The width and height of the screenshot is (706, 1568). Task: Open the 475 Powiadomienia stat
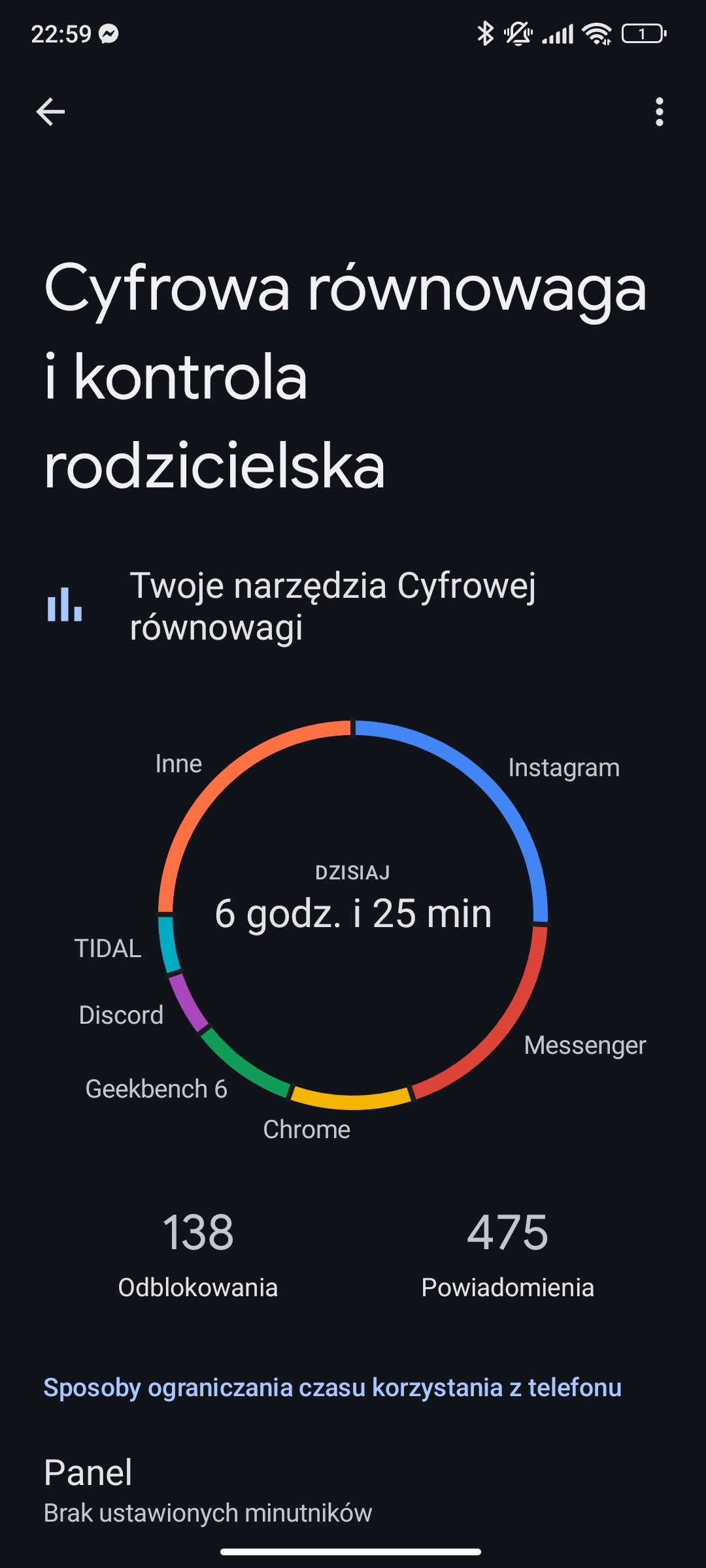pyautogui.click(x=507, y=1254)
